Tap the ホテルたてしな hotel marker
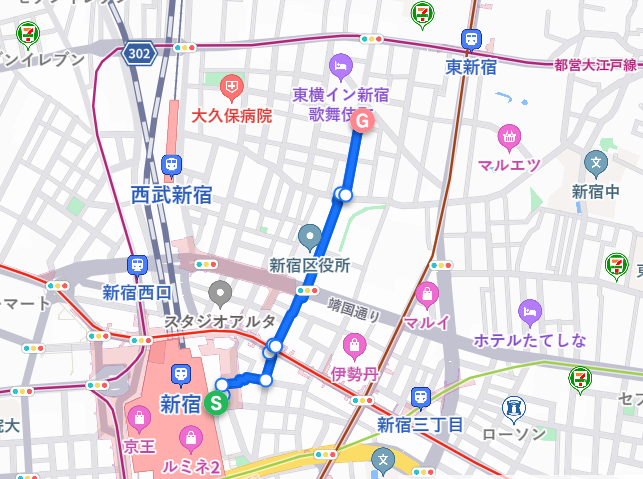This screenshot has height=479, width=643. [529, 313]
